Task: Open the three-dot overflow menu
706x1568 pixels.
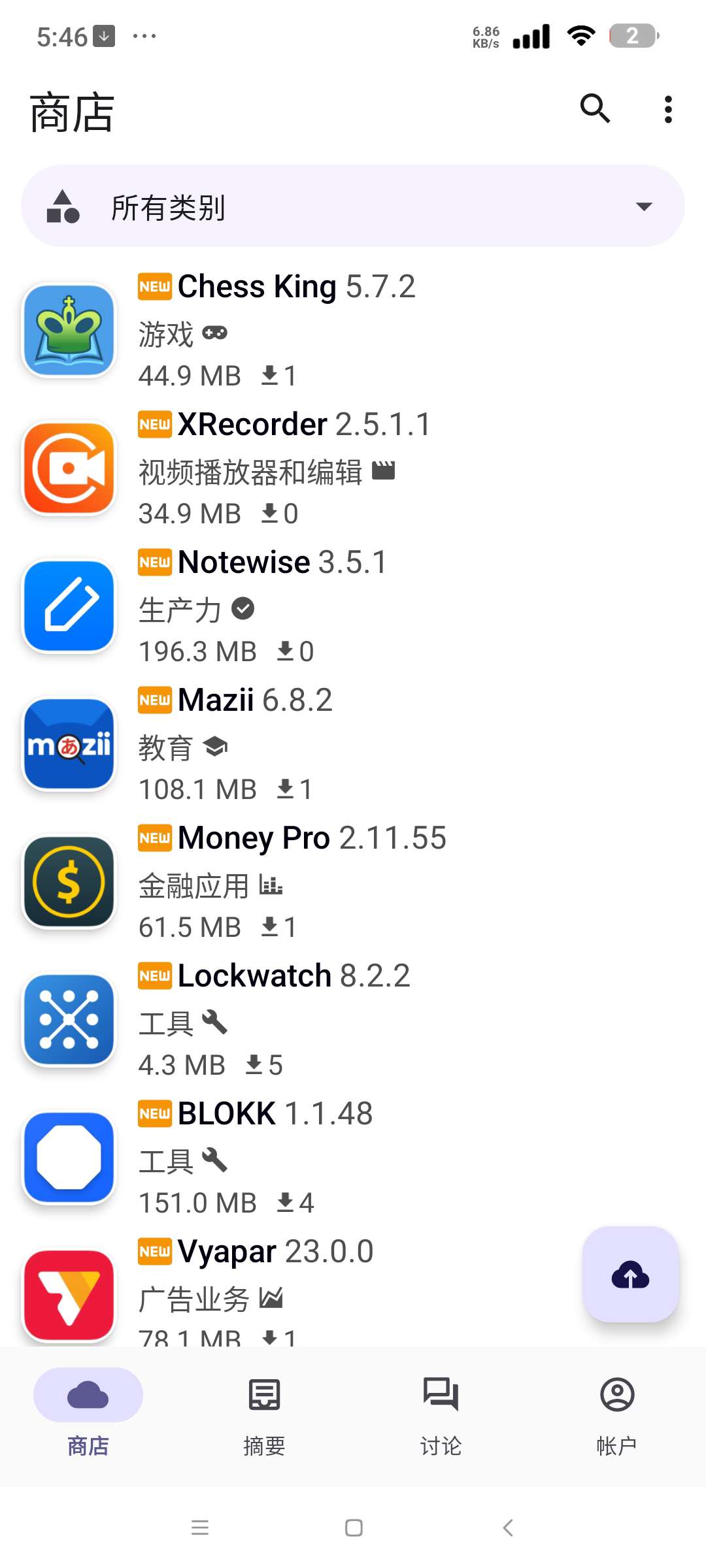Action: (x=668, y=109)
